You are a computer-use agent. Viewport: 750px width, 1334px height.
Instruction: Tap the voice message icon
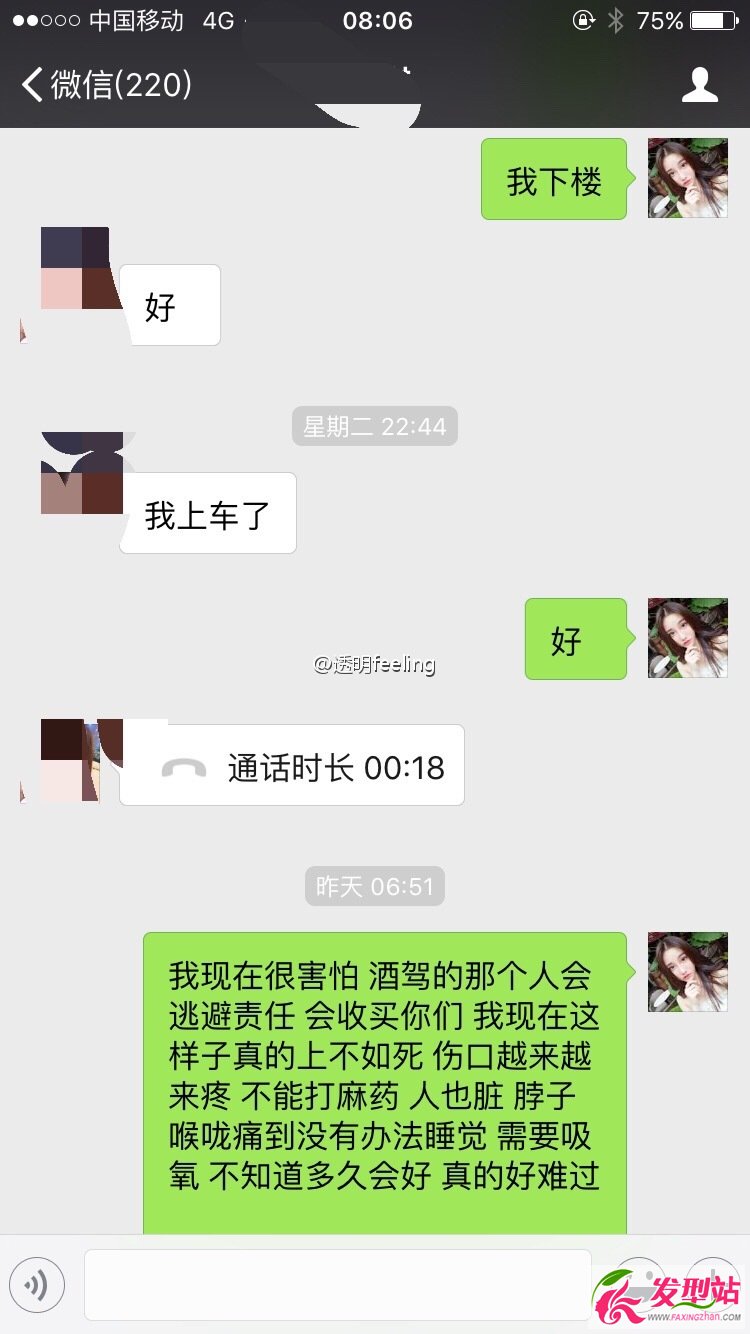click(37, 1285)
